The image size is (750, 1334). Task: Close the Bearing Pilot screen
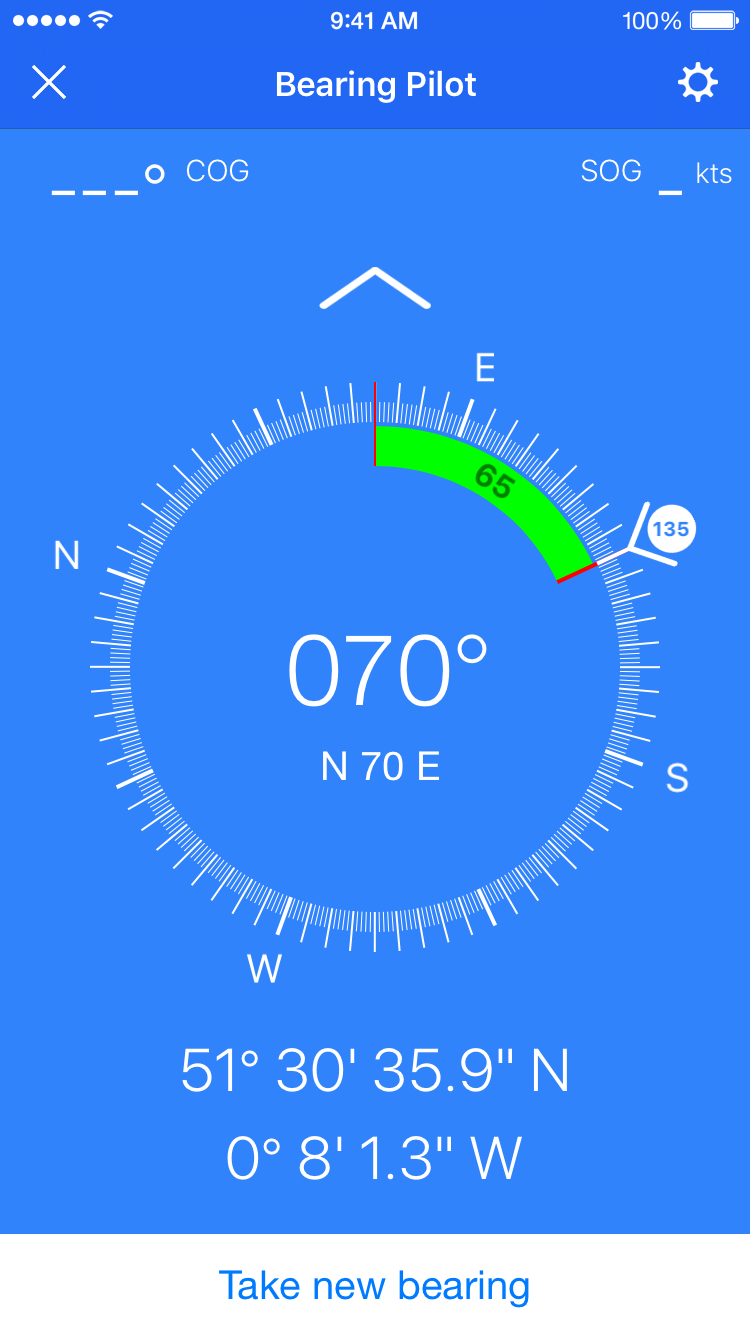point(49,83)
